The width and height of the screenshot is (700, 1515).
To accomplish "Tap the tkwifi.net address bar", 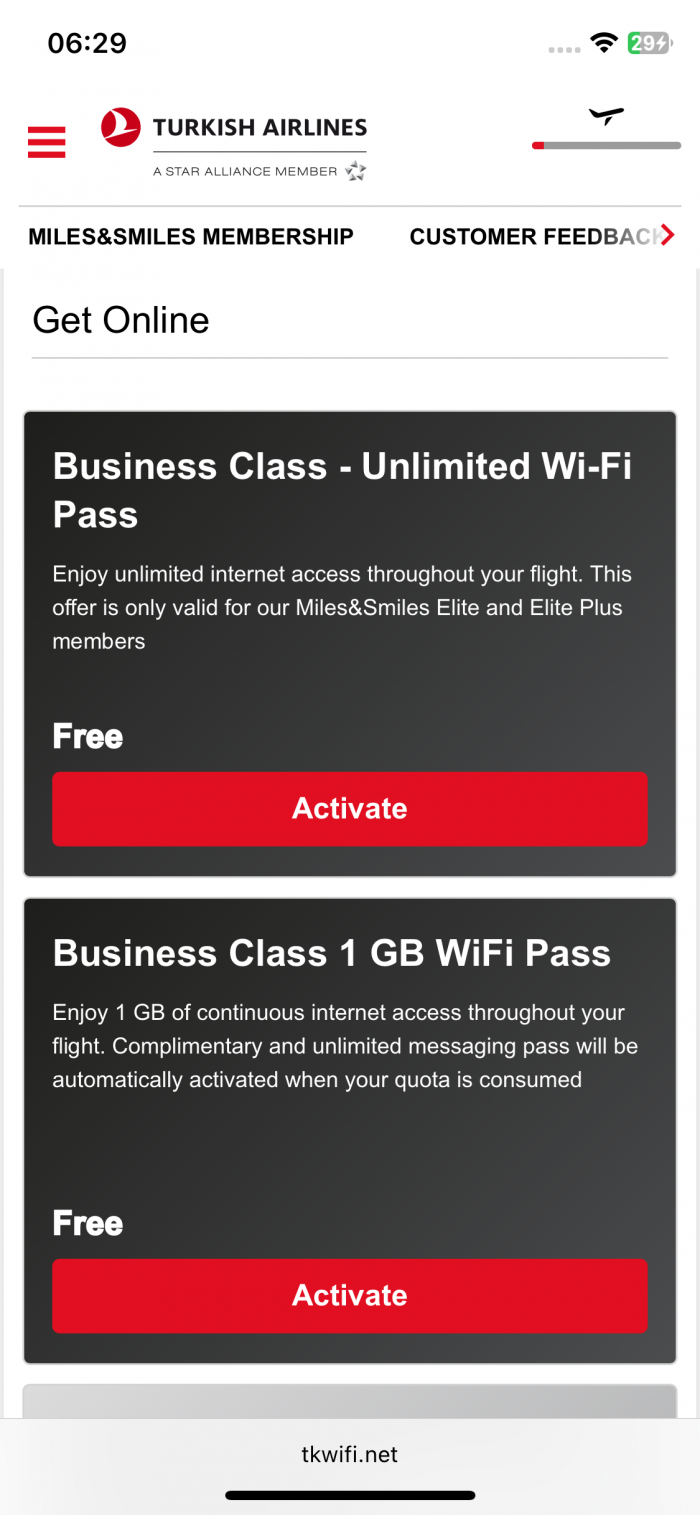I will pos(349,1454).
